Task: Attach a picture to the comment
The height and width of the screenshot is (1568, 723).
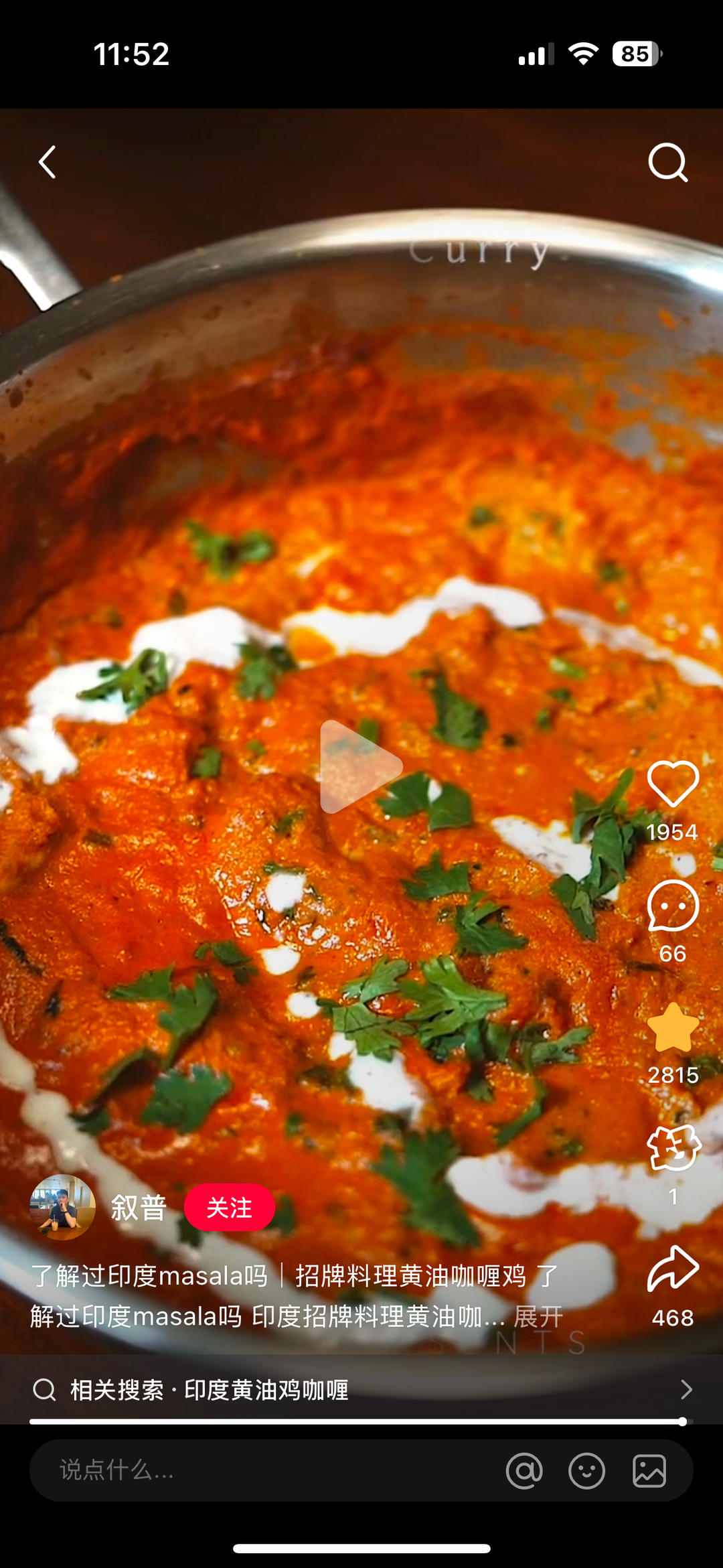Action: 649,1471
